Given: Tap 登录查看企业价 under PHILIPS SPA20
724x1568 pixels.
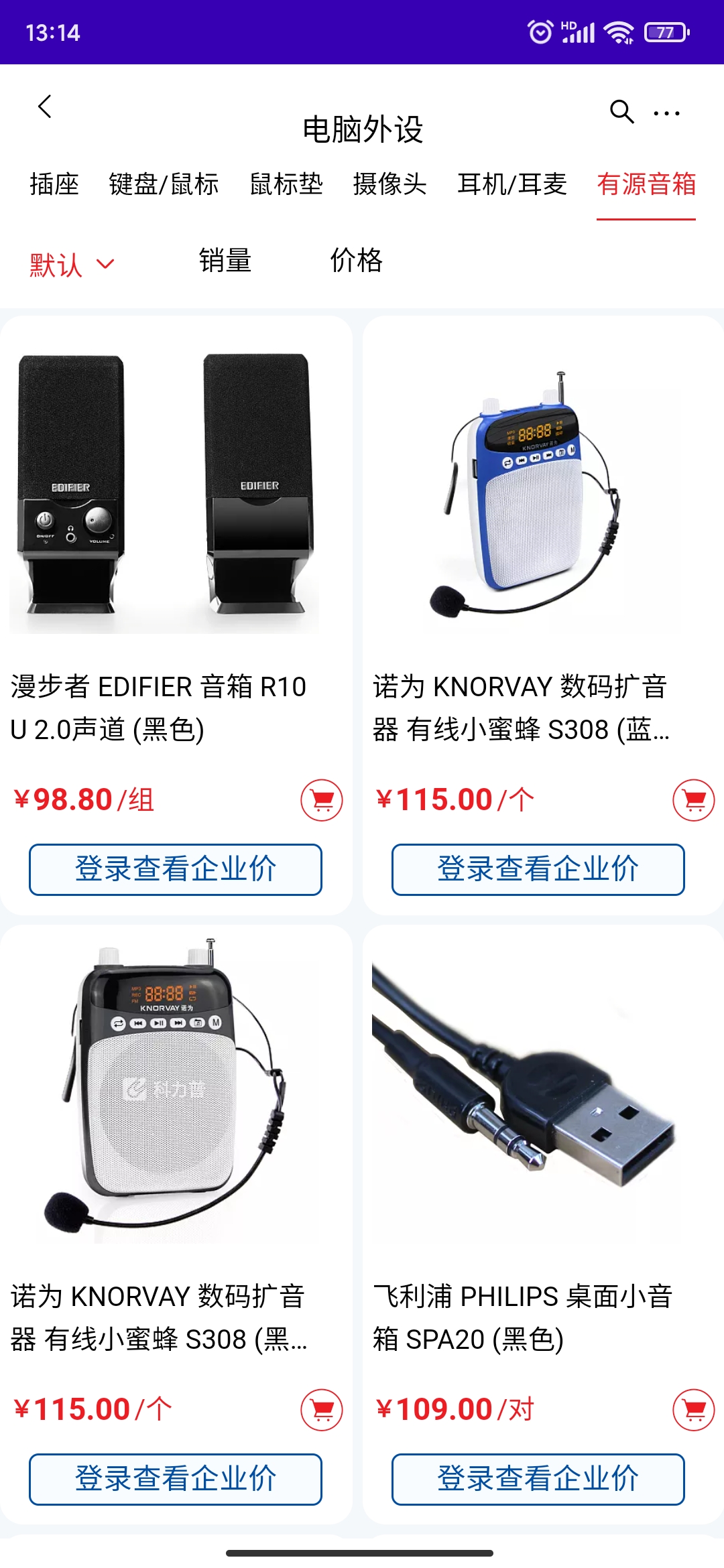Looking at the screenshot, I should pyautogui.click(x=538, y=1479).
